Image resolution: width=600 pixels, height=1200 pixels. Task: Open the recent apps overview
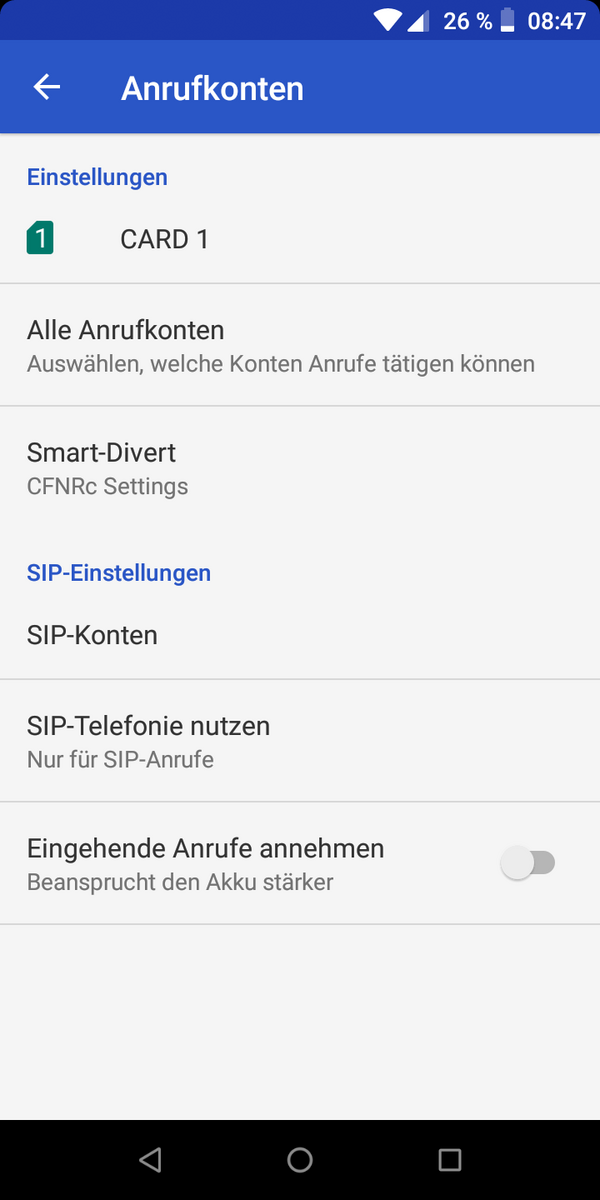tap(449, 1160)
